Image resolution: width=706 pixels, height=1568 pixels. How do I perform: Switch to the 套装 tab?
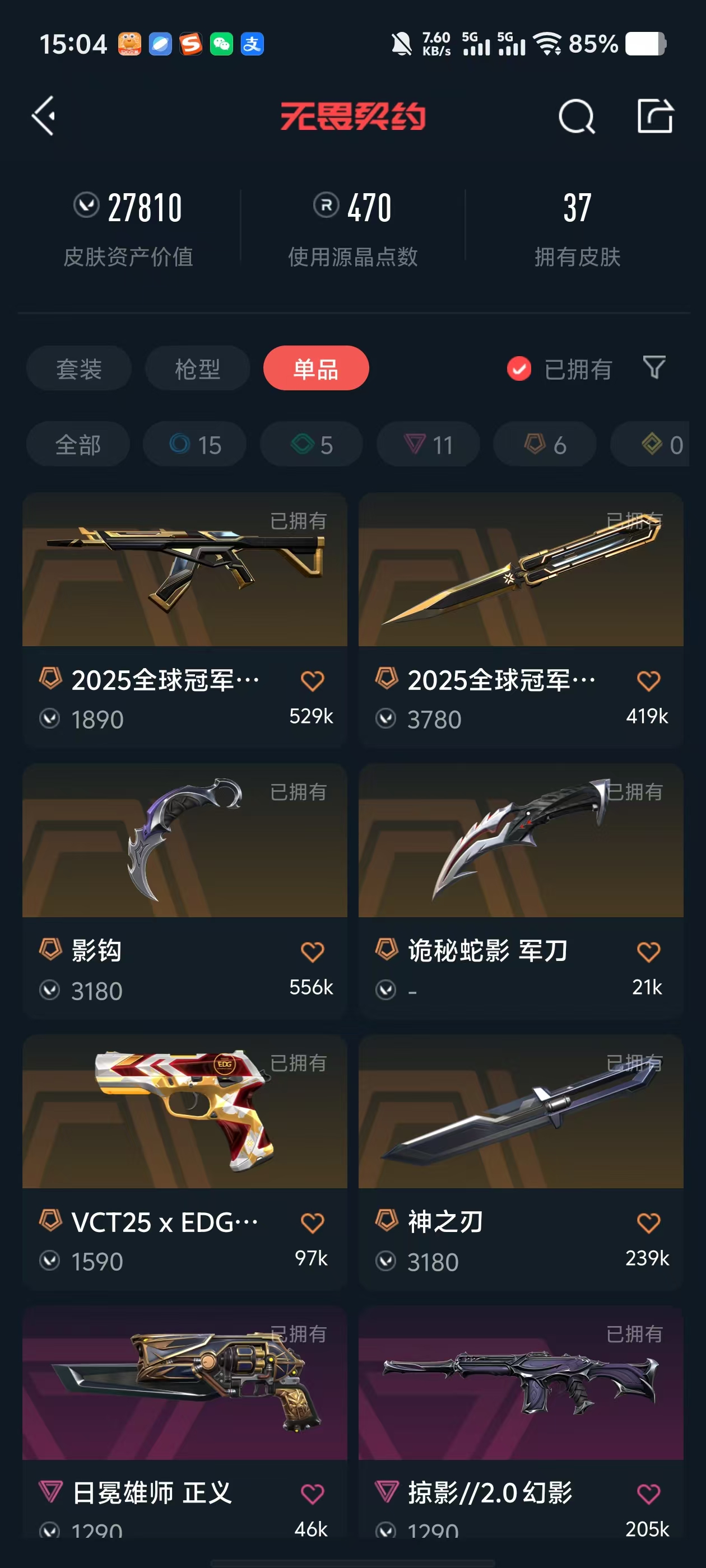tap(78, 369)
